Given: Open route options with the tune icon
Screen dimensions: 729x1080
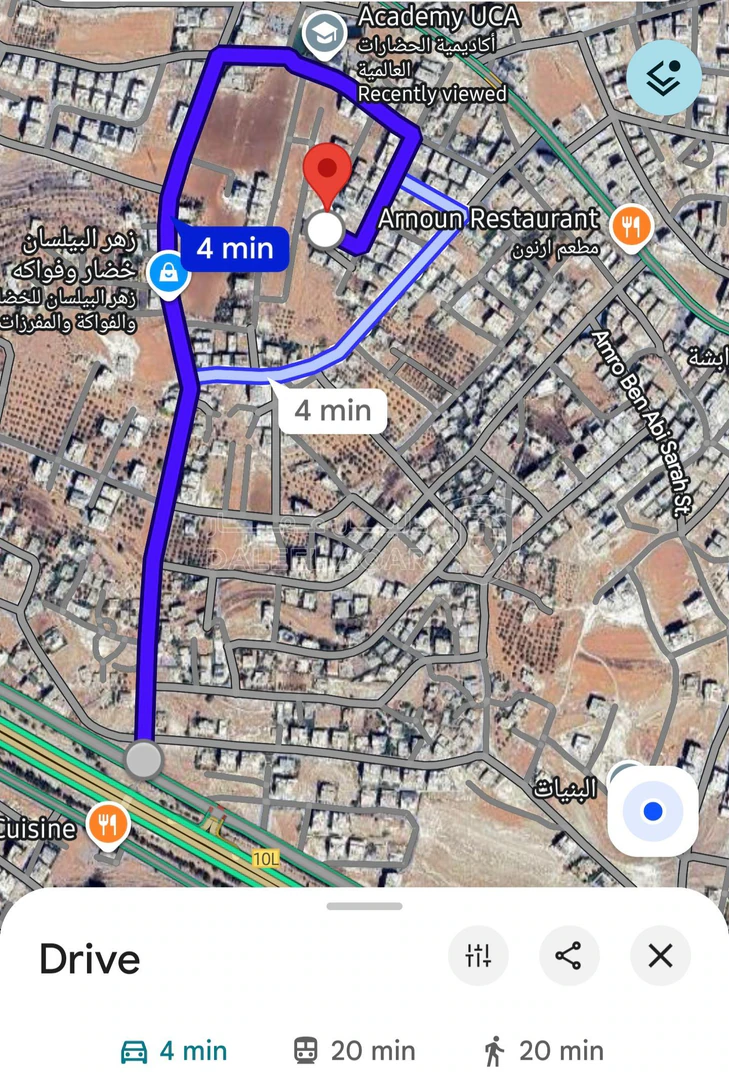Looking at the screenshot, I should (478, 956).
